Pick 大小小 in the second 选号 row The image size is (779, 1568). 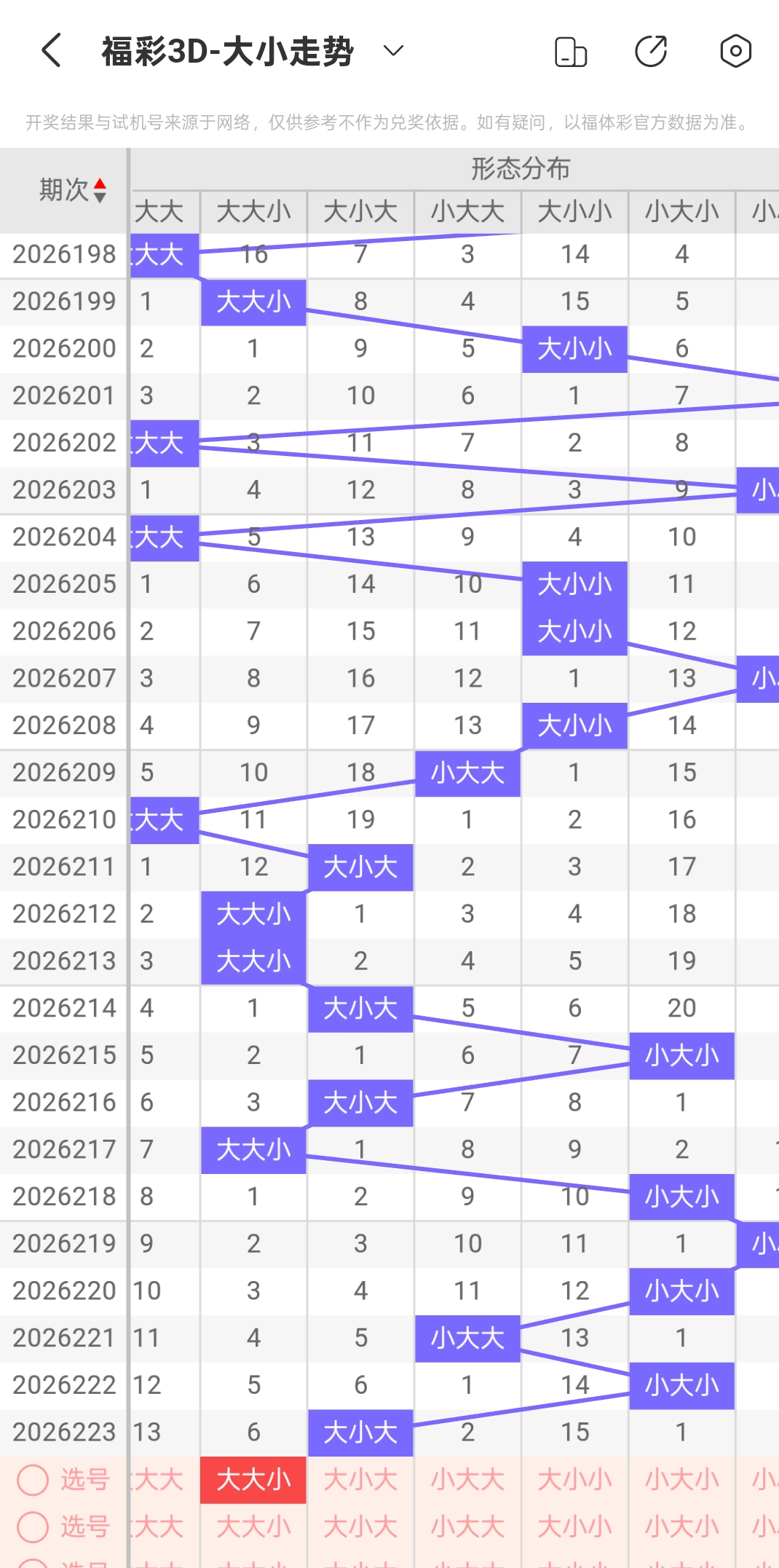pos(574,1526)
